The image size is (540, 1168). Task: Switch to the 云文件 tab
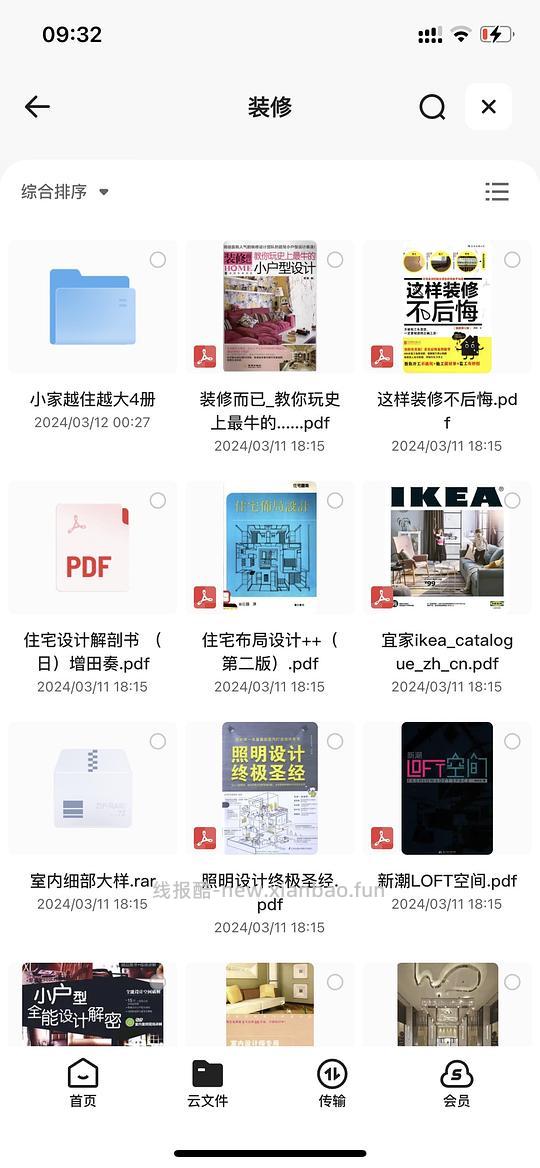[x=207, y=1084]
